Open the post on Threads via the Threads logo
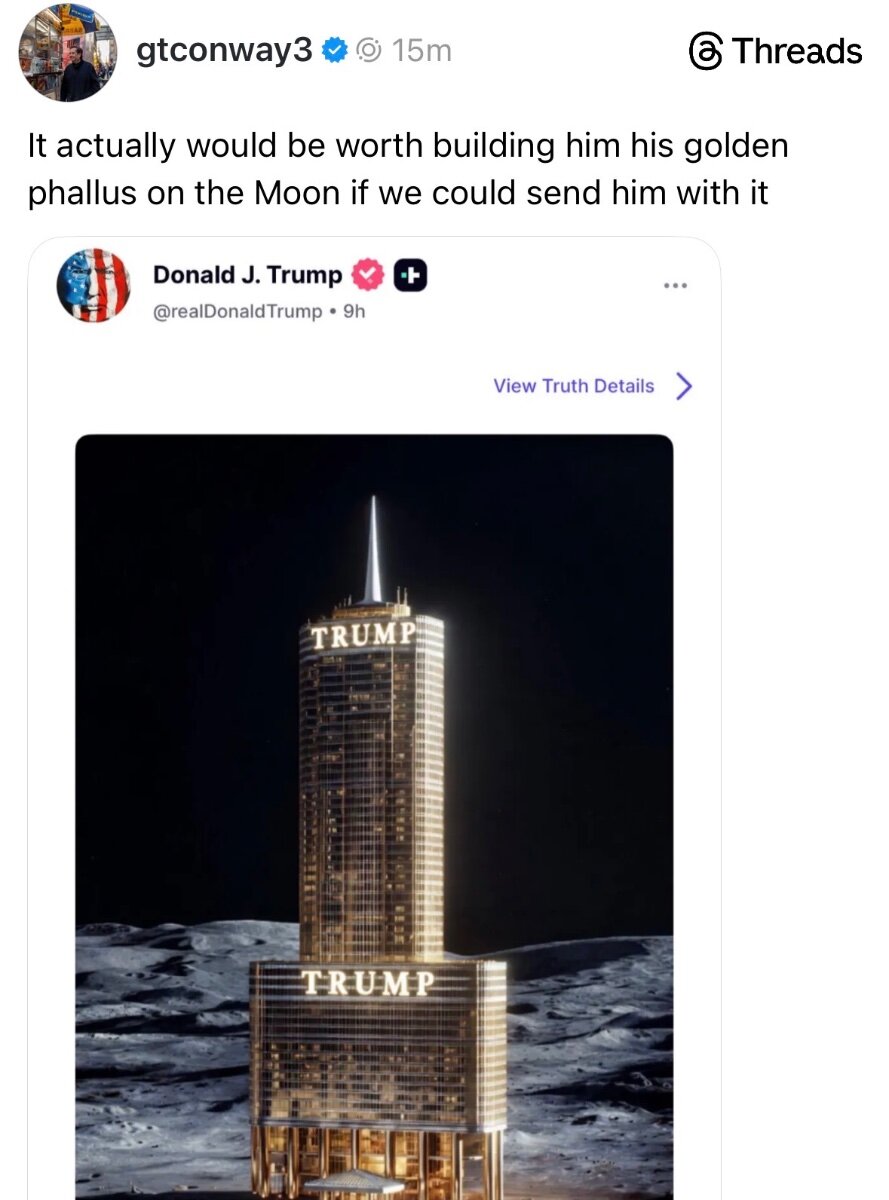This screenshot has width=889, height=1200. pyautogui.click(x=776, y=52)
